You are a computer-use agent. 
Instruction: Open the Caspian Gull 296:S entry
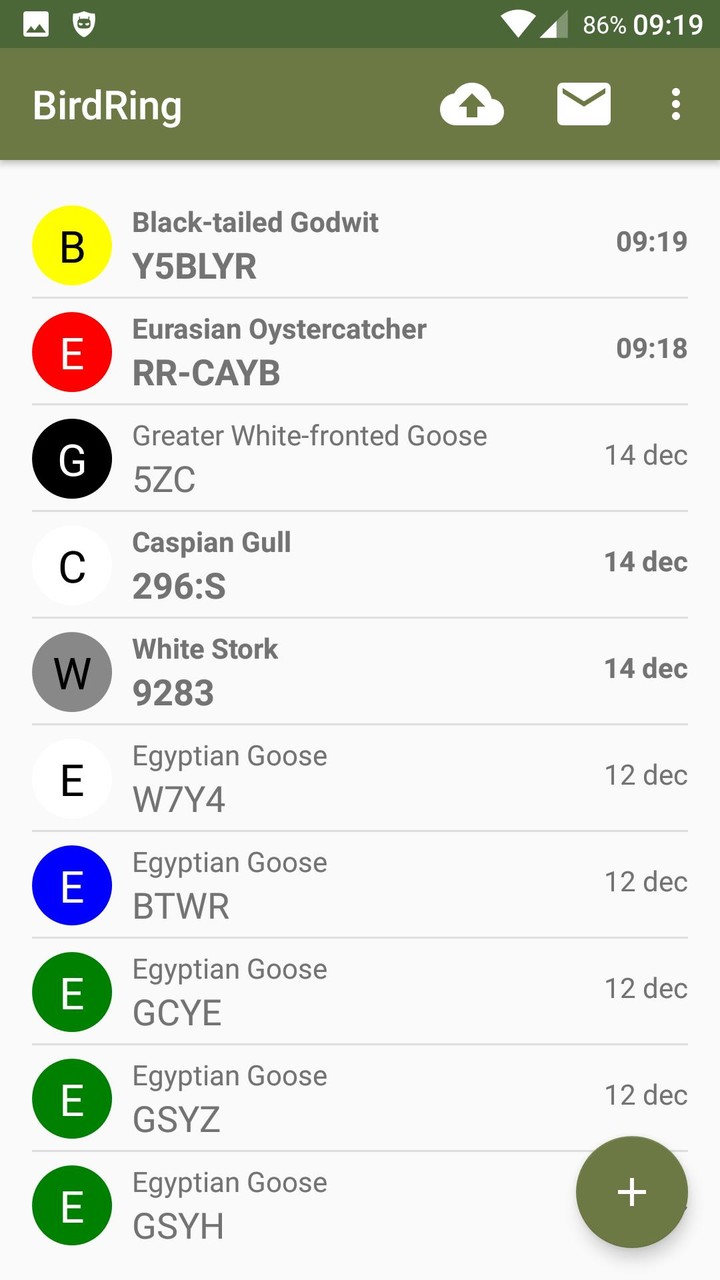pyautogui.click(x=360, y=565)
